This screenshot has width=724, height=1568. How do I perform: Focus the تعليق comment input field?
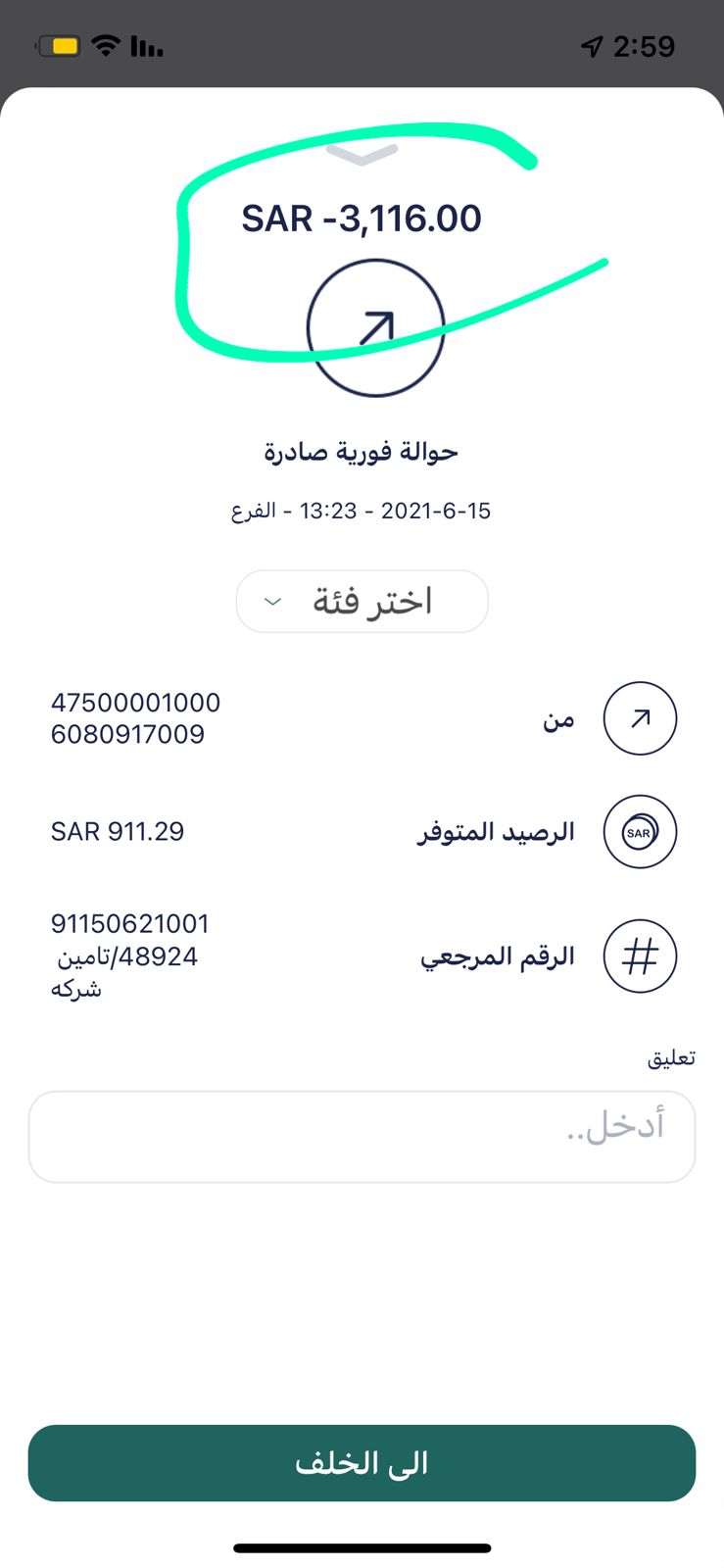point(362,1136)
